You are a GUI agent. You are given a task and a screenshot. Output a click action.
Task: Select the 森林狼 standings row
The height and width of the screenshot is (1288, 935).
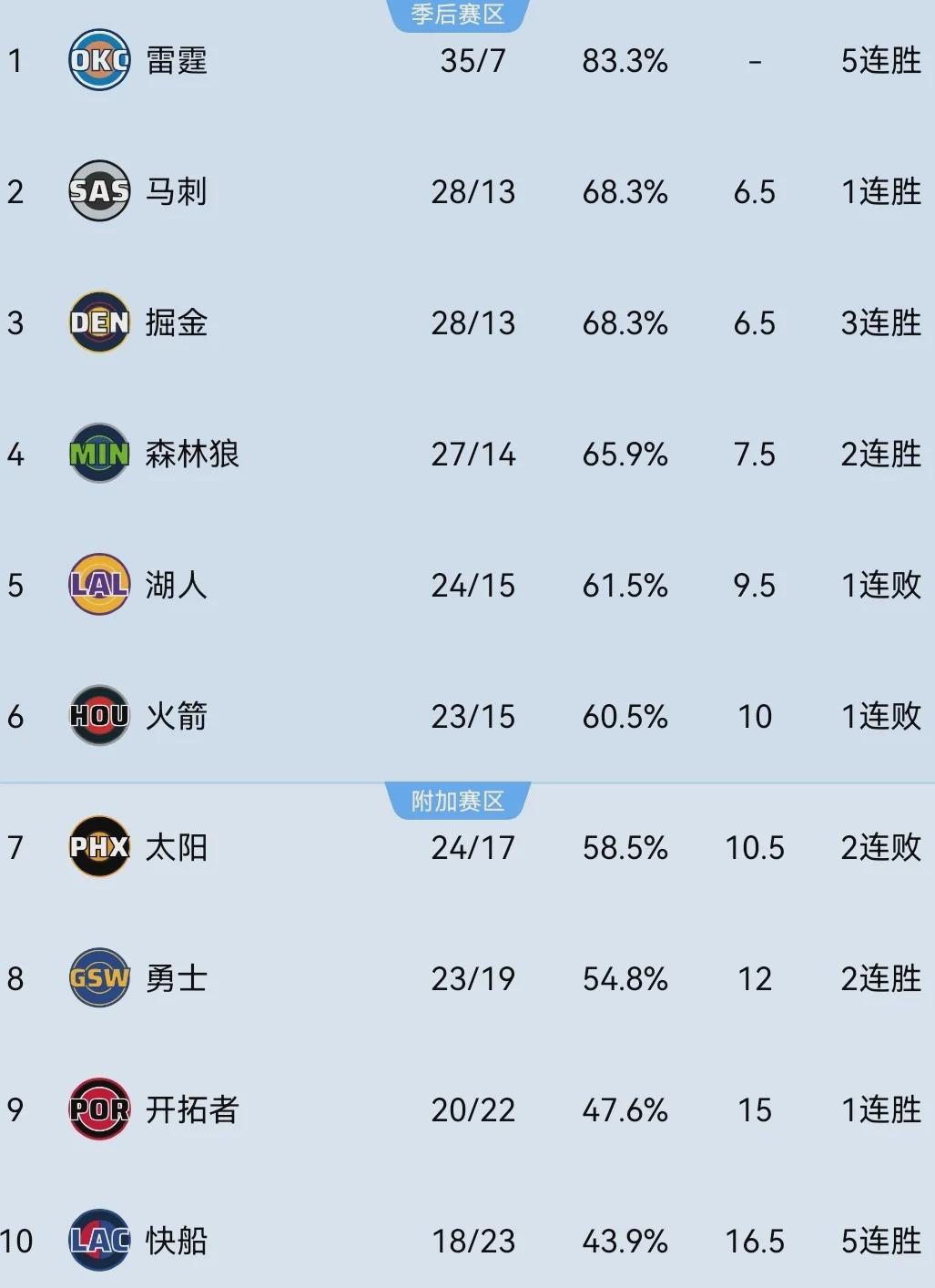coord(455,455)
